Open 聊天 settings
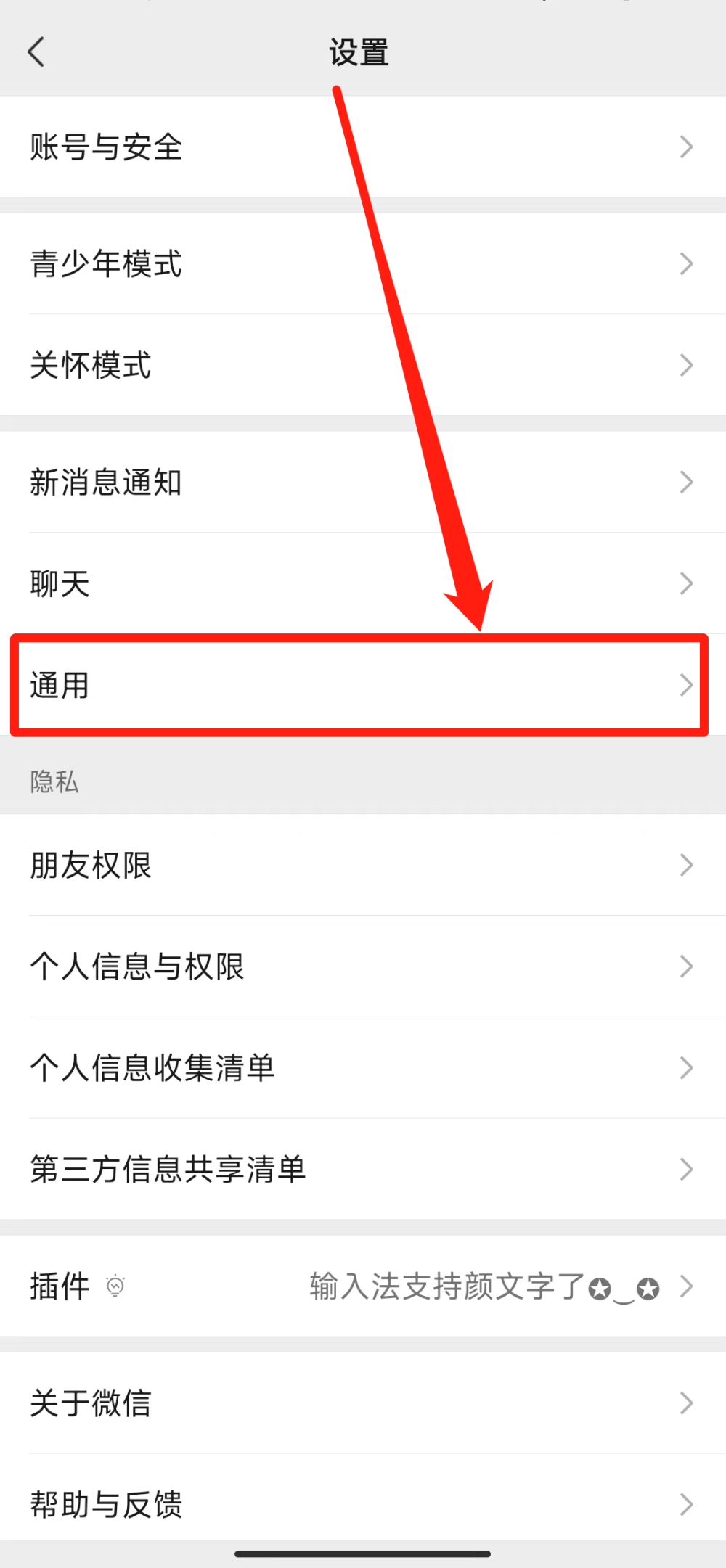The image size is (726, 1568). (363, 583)
